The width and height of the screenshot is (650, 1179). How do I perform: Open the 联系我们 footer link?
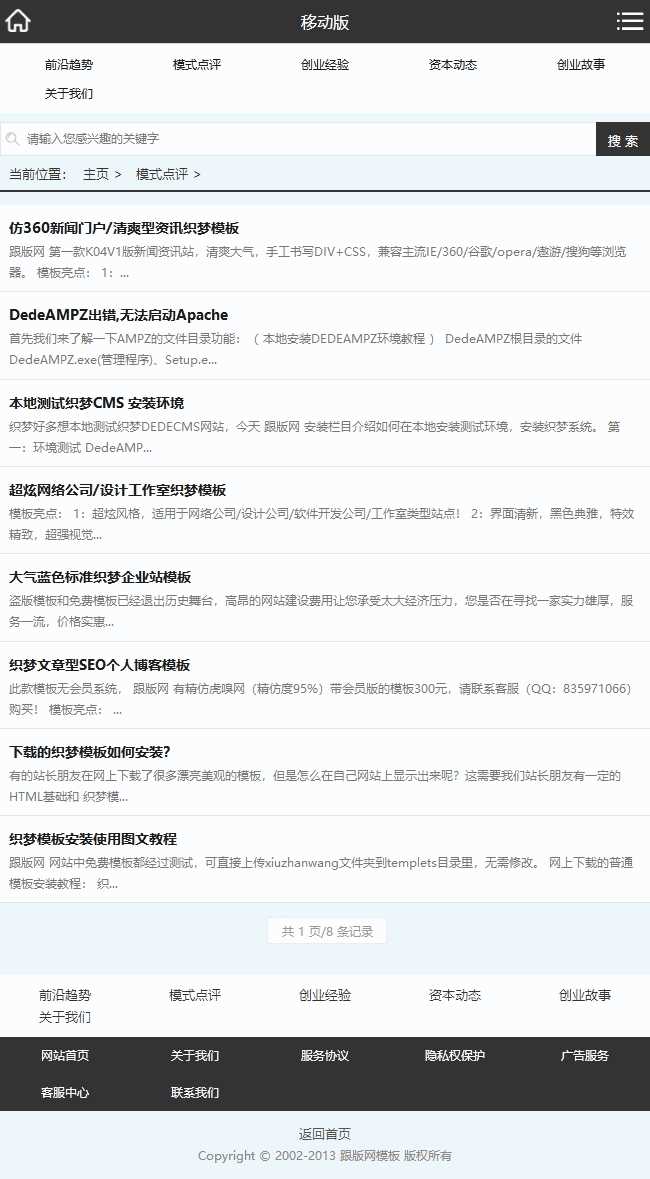[195, 1093]
